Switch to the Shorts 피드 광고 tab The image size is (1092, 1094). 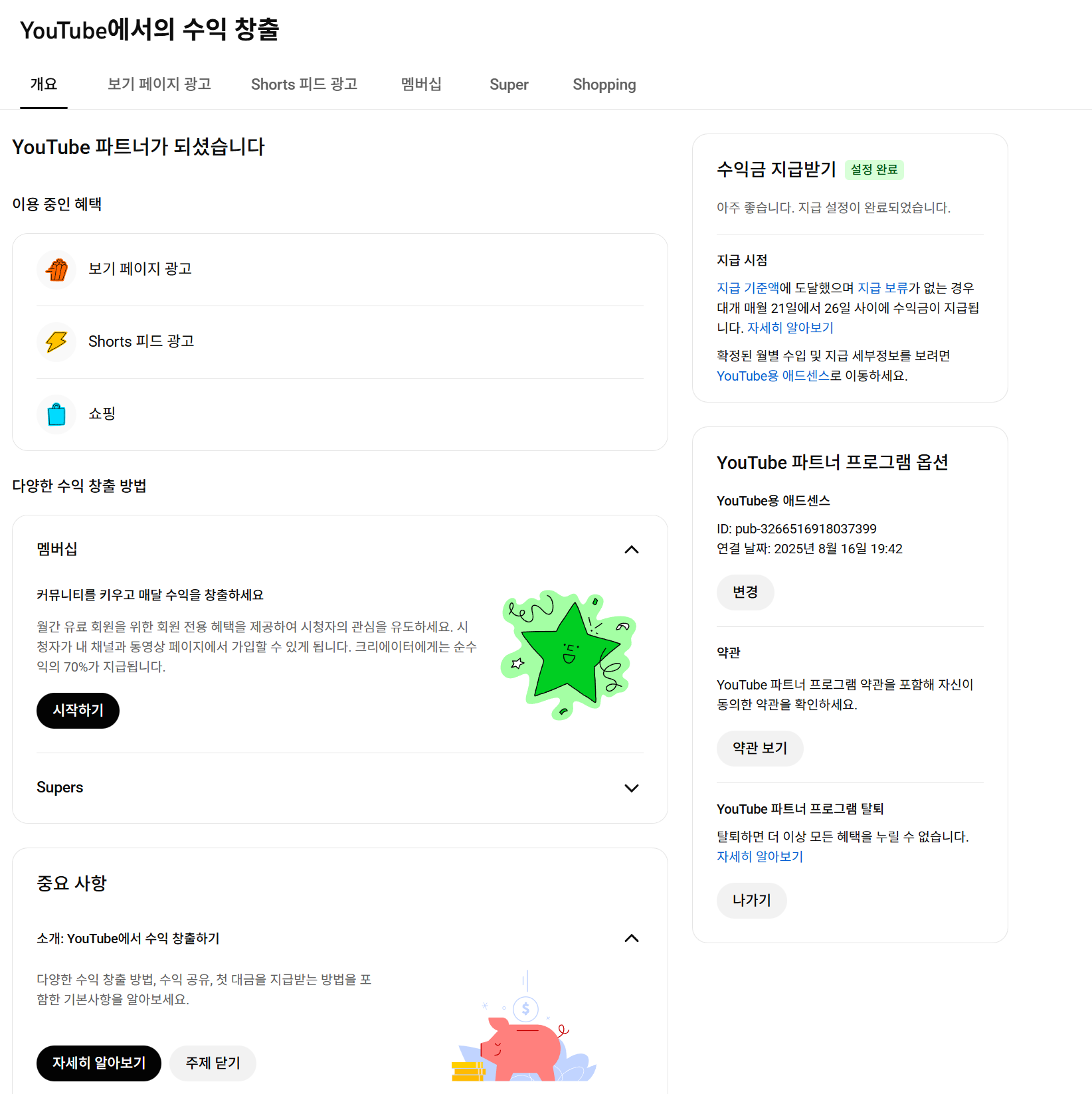coord(304,84)
